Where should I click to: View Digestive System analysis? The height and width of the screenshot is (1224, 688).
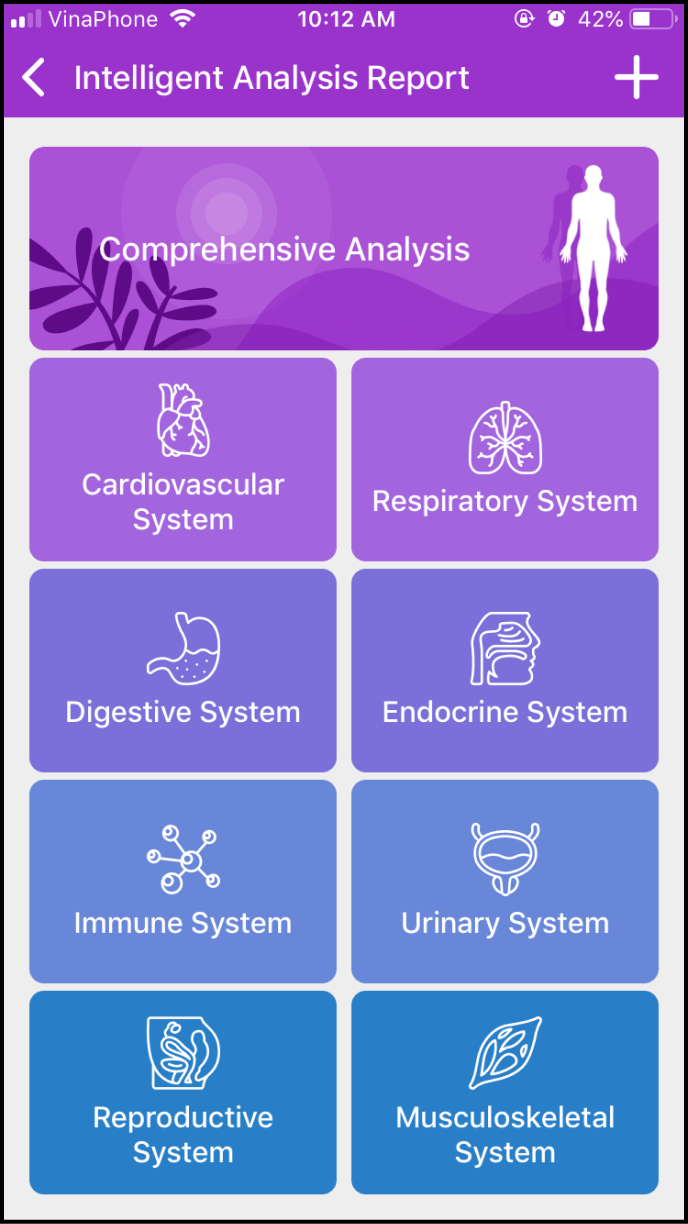pyautogui.click(x=183, y=670)
